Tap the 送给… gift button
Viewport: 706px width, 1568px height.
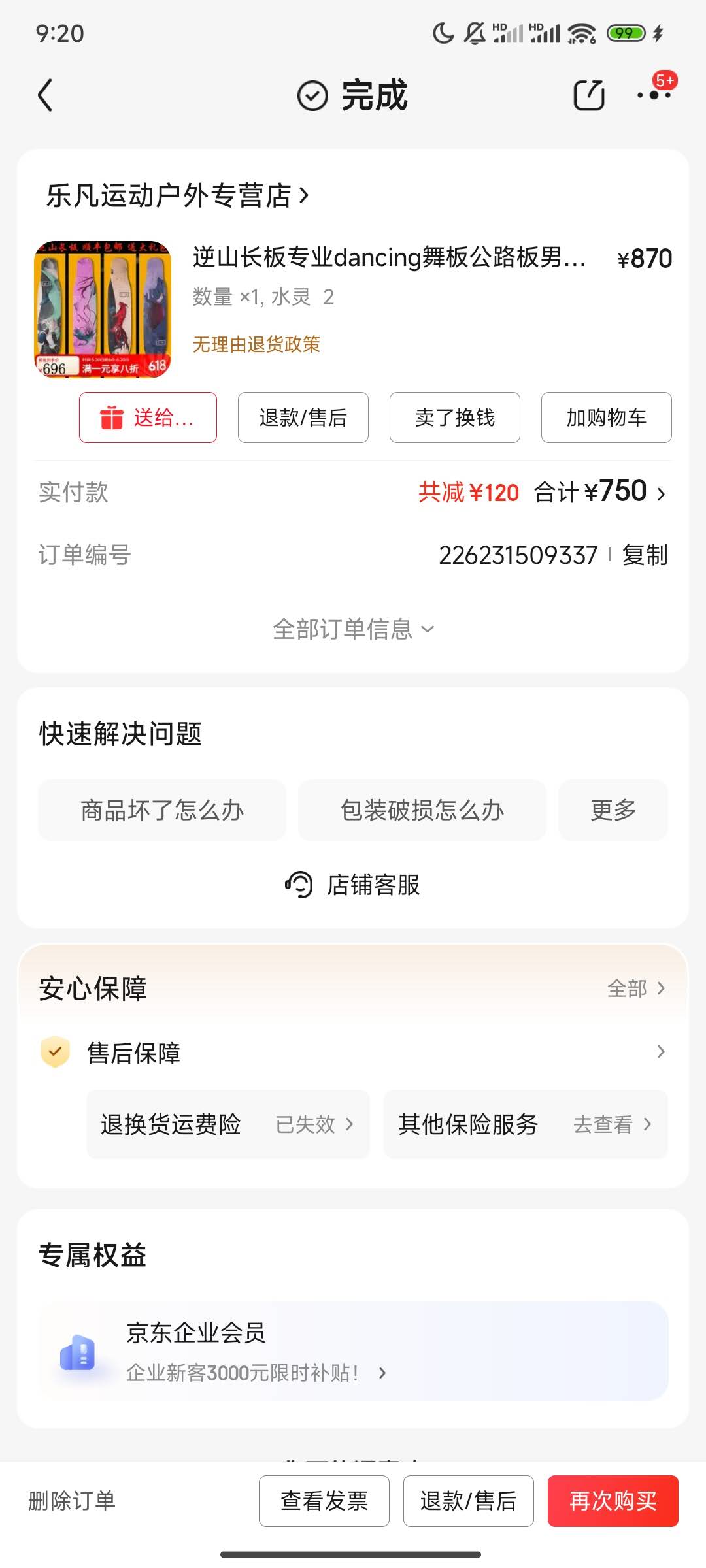(x=148, y=417)
